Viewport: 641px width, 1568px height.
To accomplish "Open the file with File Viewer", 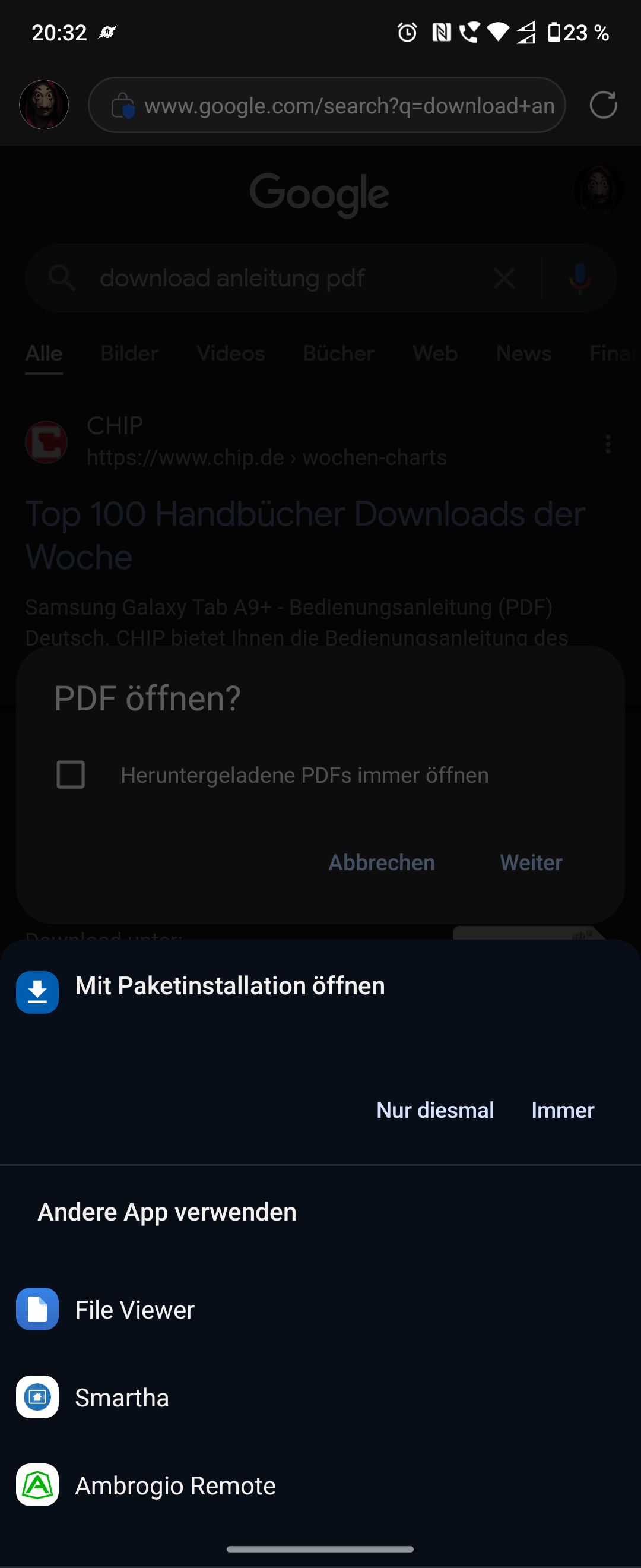I will click(135, 1309).
